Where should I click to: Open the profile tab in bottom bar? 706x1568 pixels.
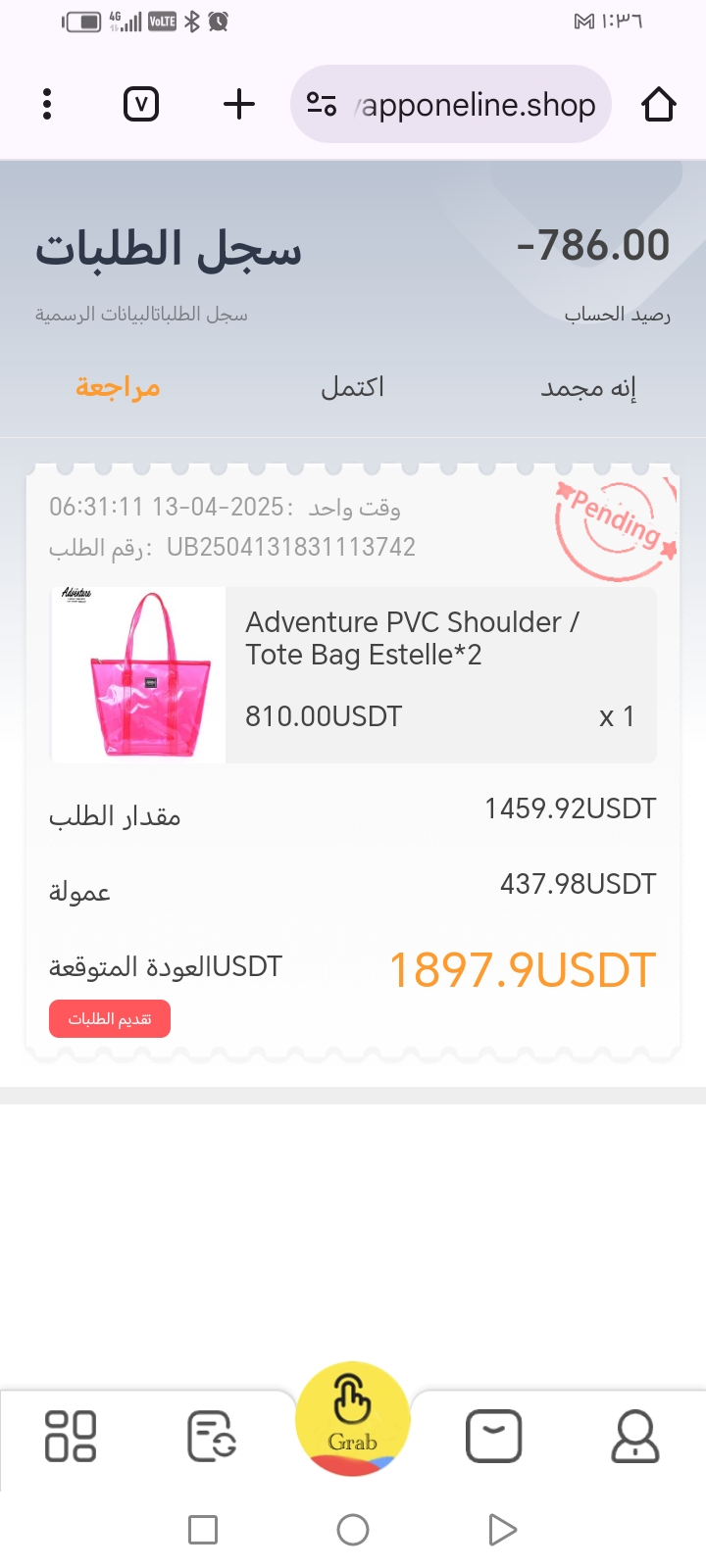coord(635,1437)
